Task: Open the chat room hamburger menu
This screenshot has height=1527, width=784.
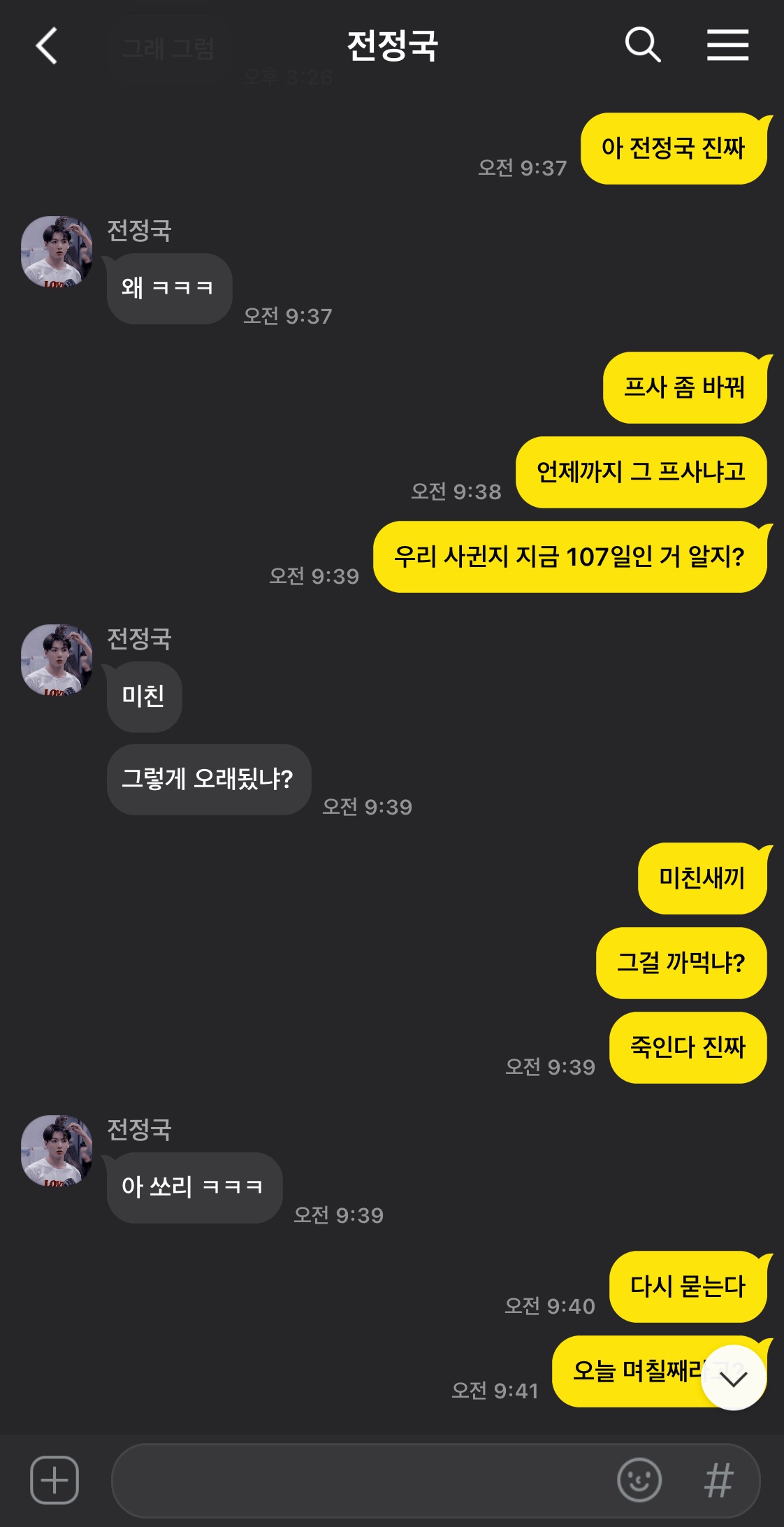Action: pos(727,45)
